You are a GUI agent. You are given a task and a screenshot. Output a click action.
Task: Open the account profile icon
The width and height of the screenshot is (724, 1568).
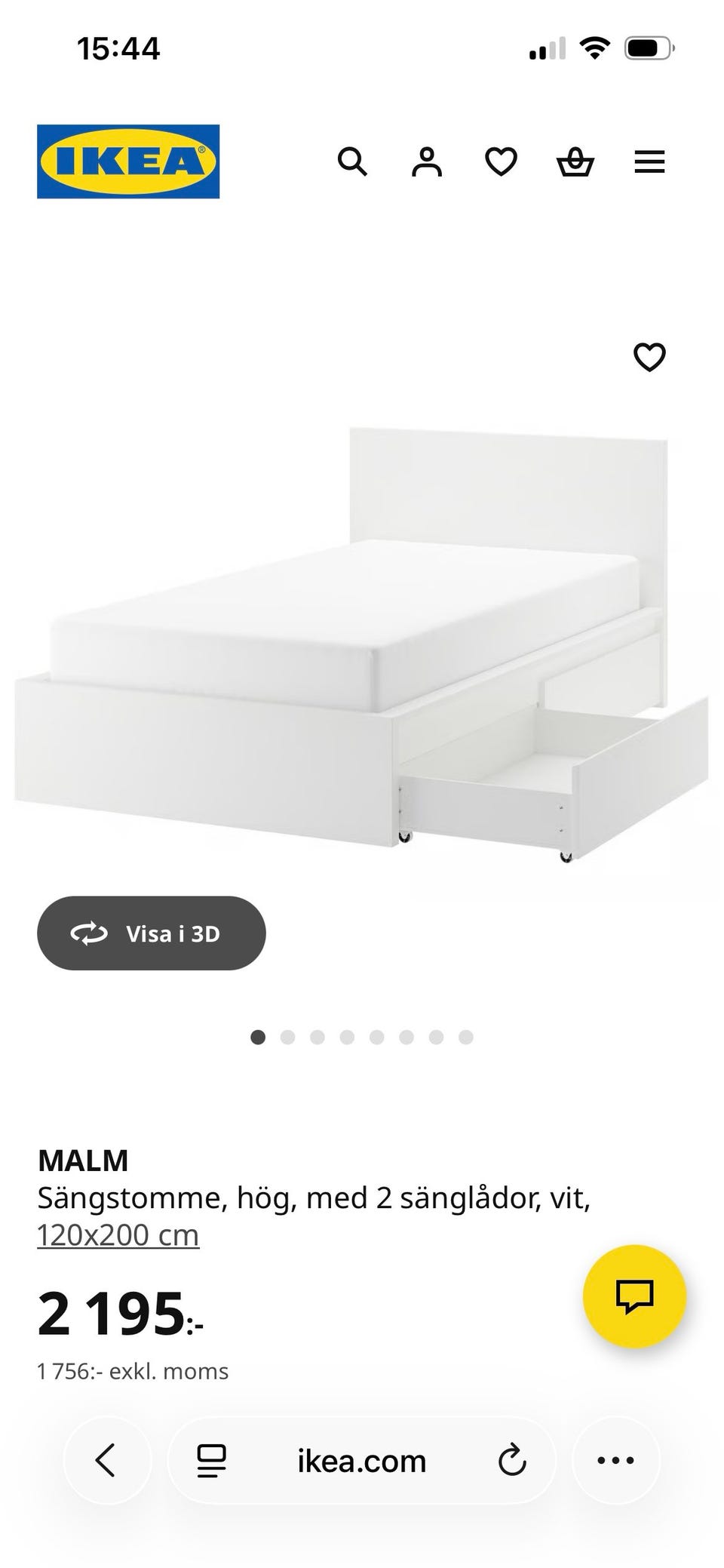[x=426, y=161]
